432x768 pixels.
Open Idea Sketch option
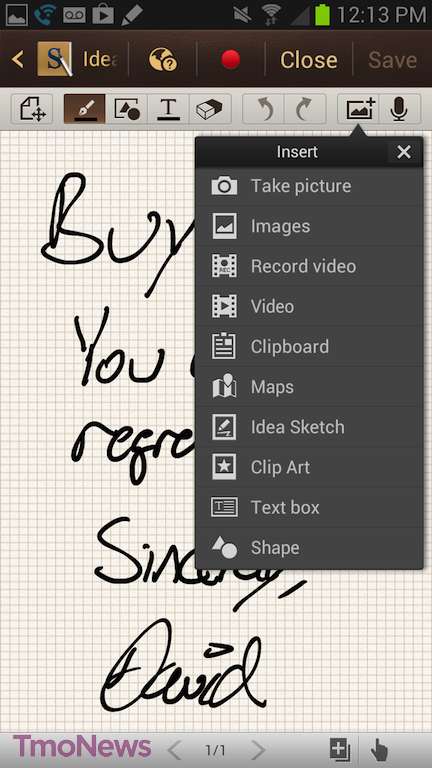click(x=309, y=427)
